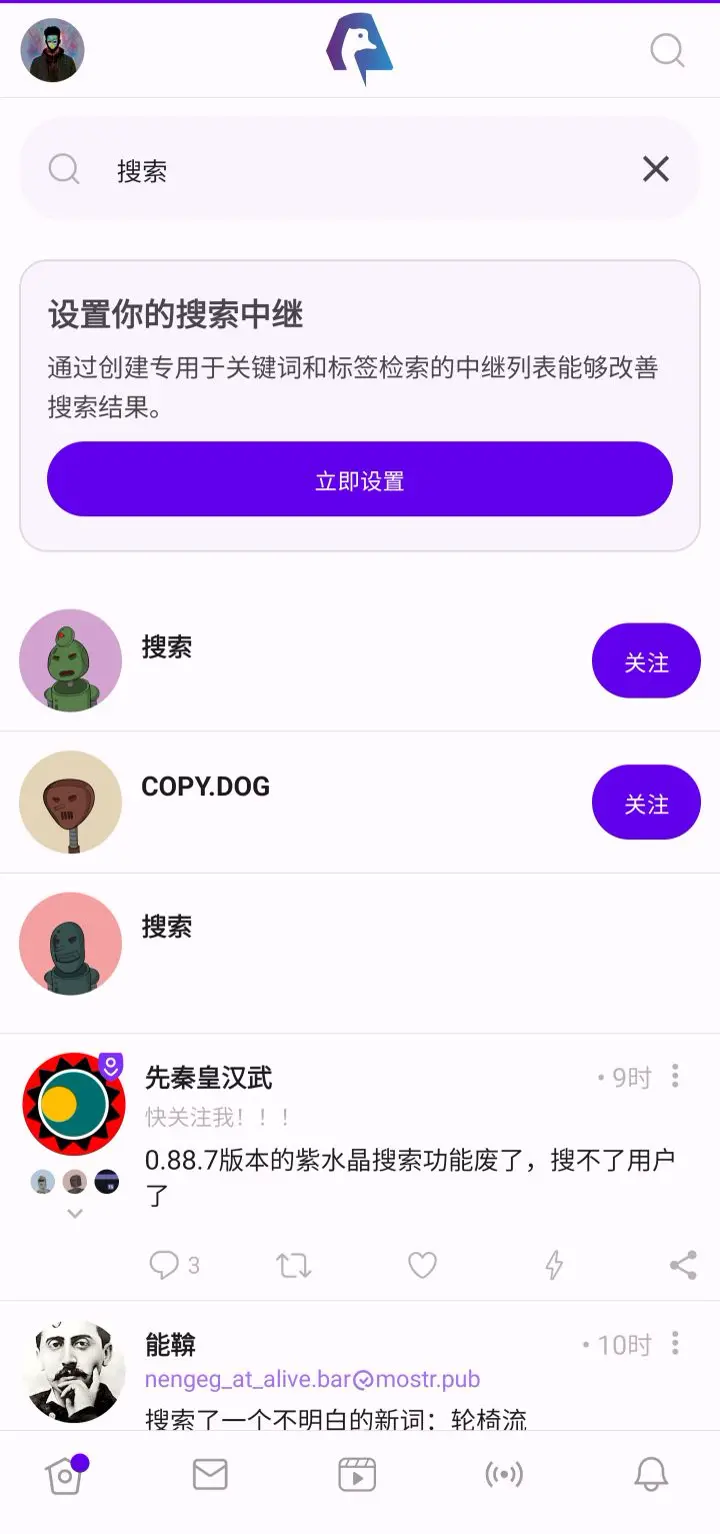Open comments on 先秦皇汉武's post
Screen dimensions: 720x1534
tap(164, 1265)
